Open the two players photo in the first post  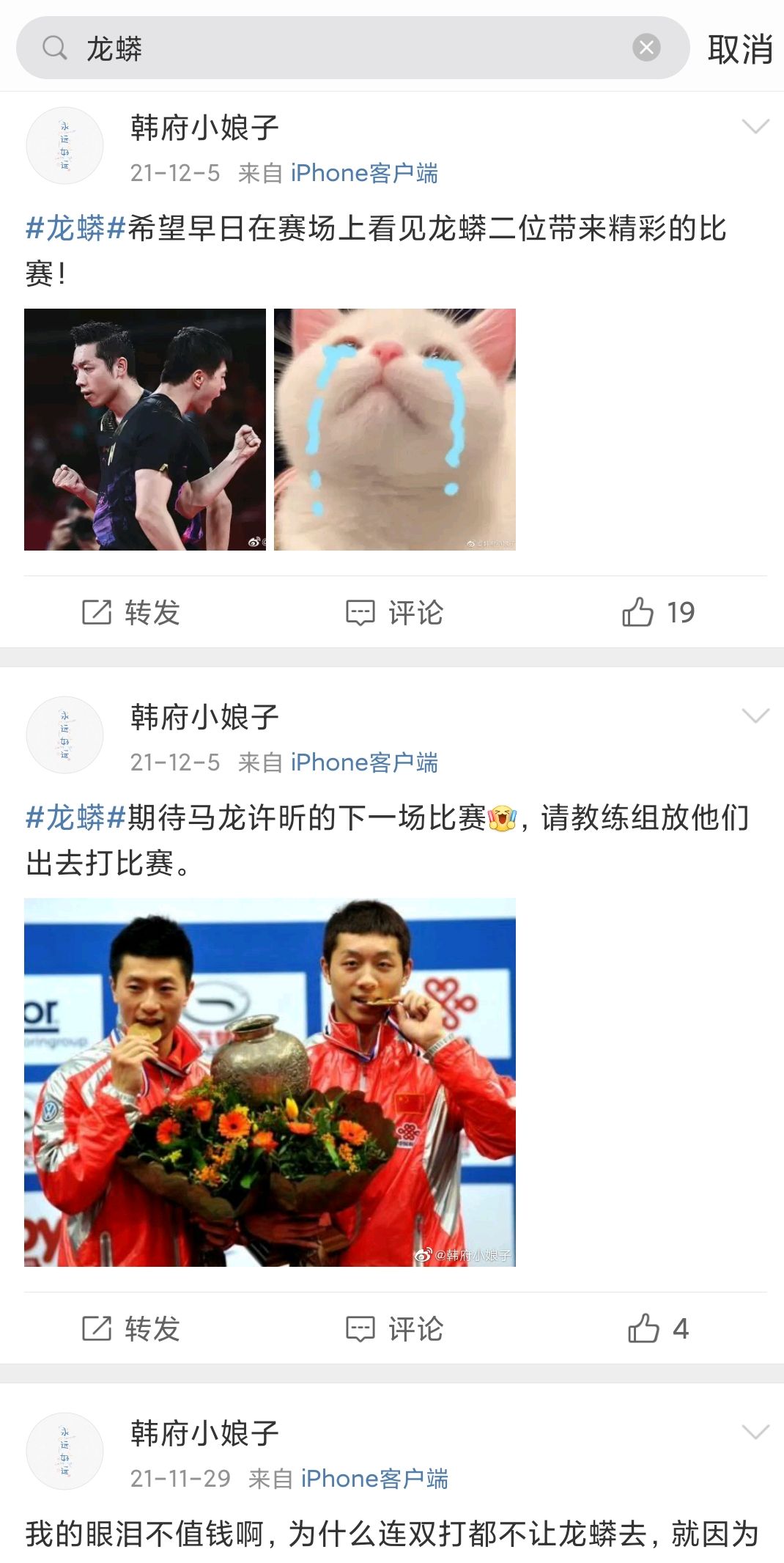[145, 430]
